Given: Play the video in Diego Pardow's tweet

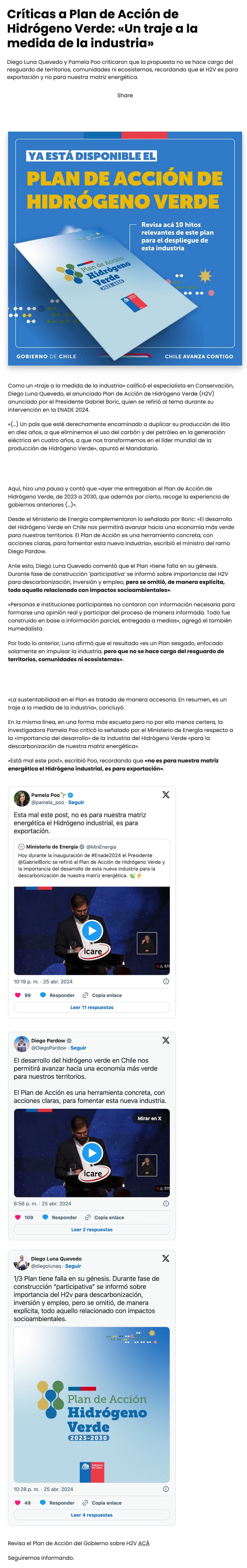Looking at the screenshot, I should [x=92, y=1152].
